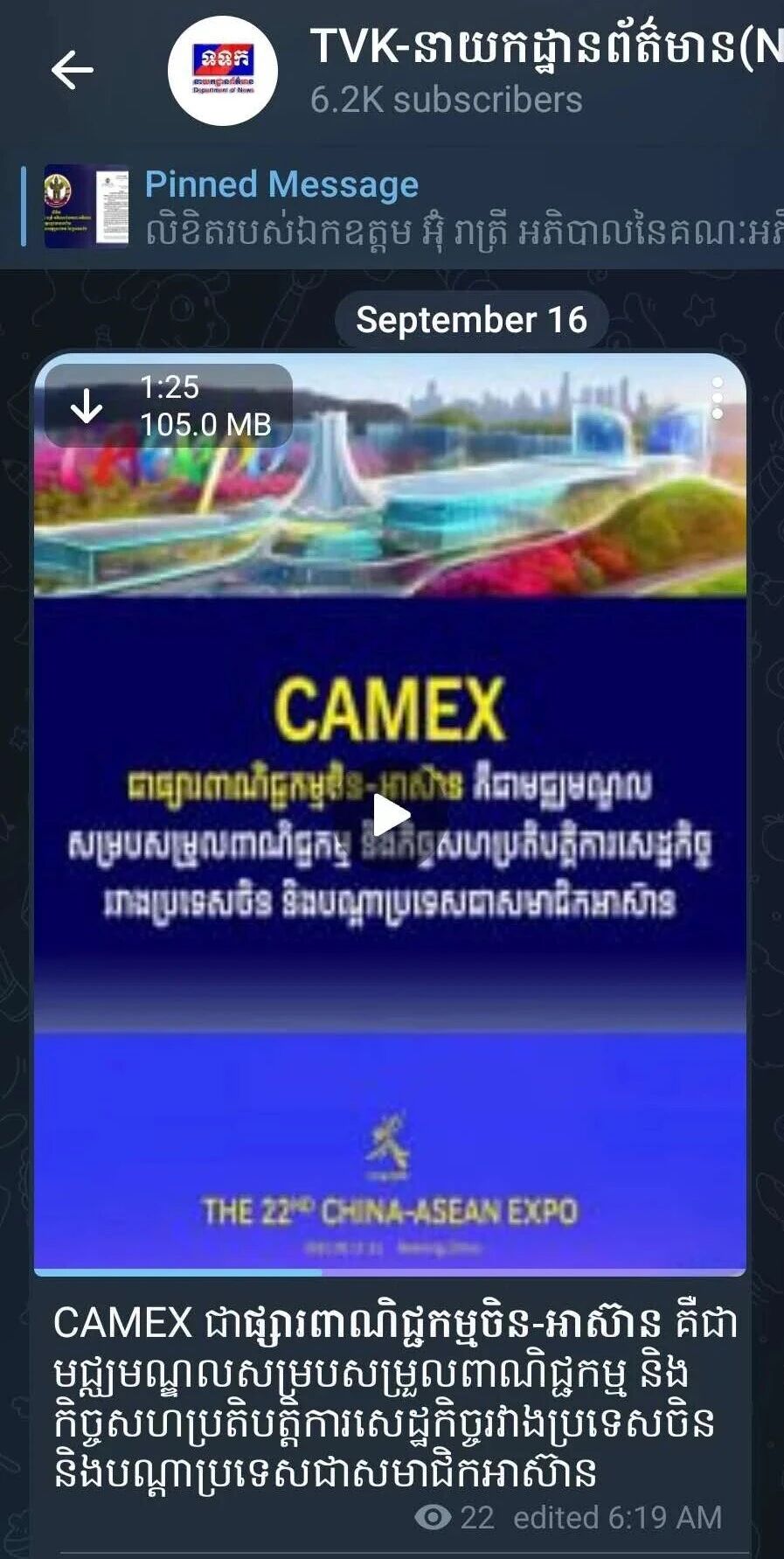Image resolution: width=784 pixels, height=1559 pixels.
Task: Play the CAMEX video
Action: 391,815
